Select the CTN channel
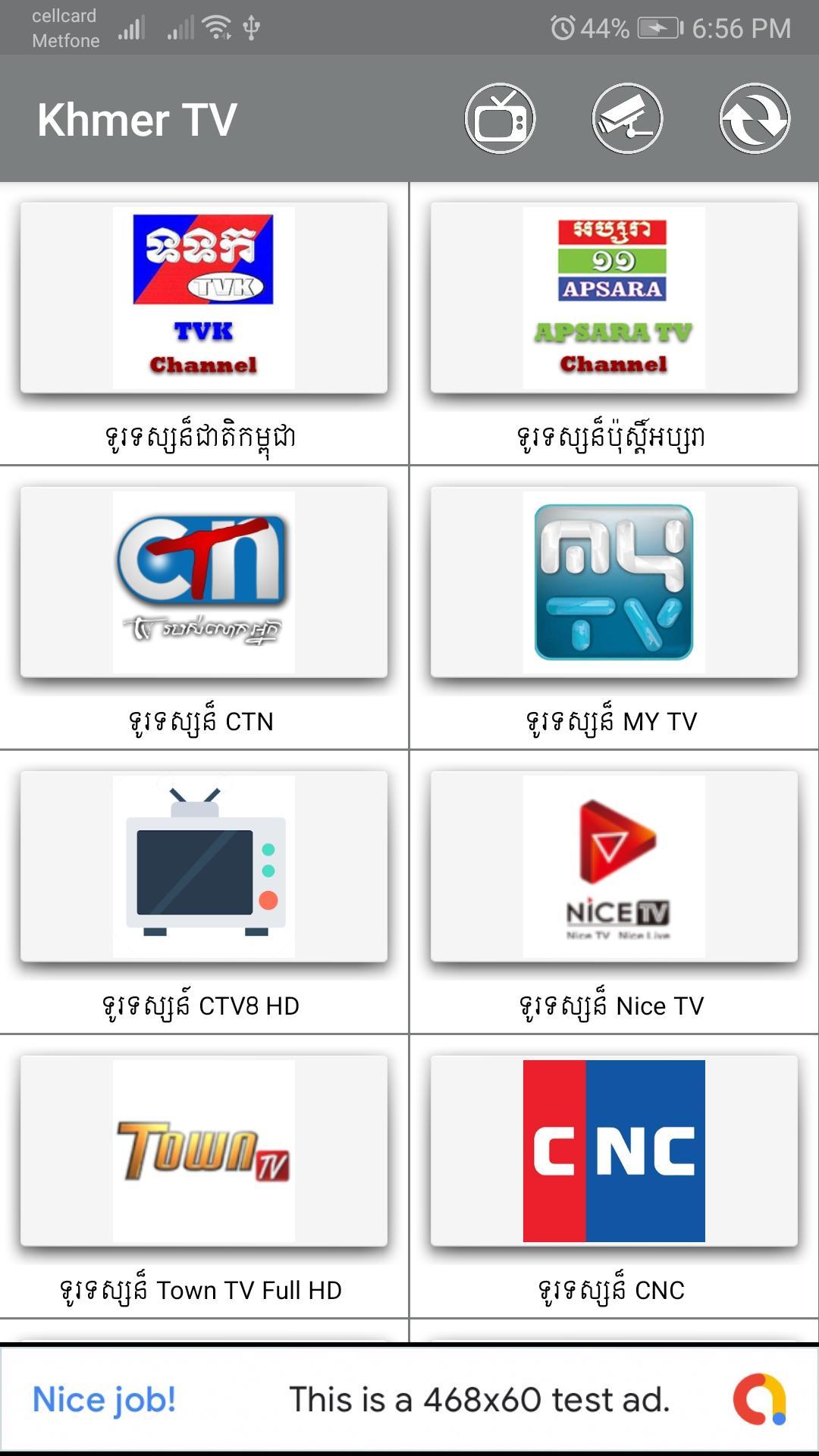 pos(204,582)
